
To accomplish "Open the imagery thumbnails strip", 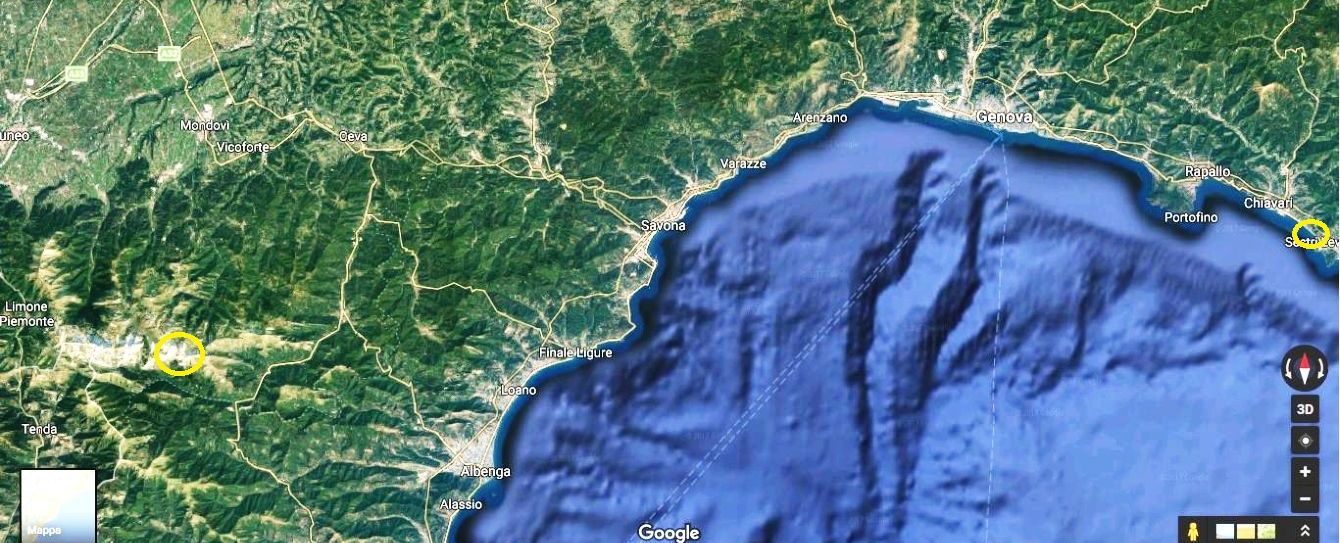I will coord(1245,530).
